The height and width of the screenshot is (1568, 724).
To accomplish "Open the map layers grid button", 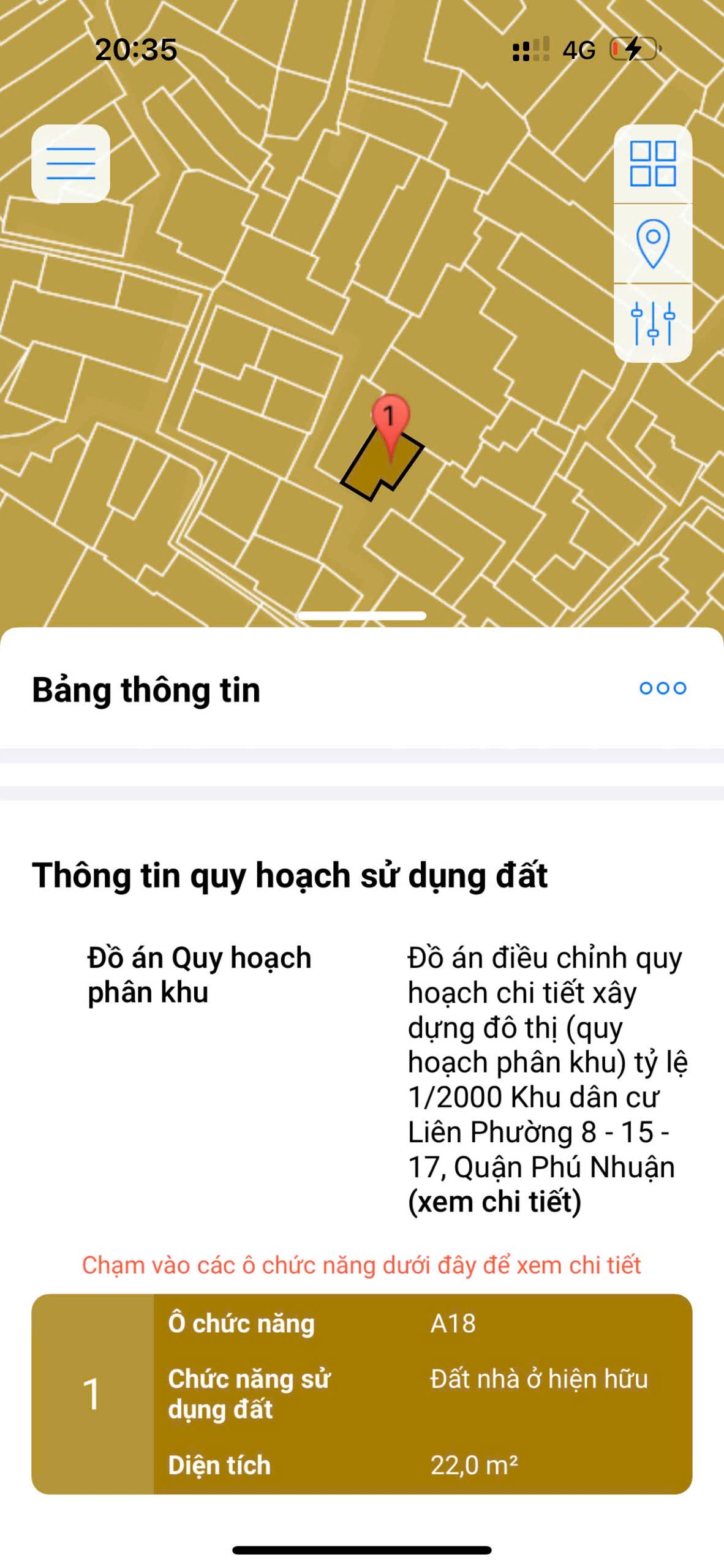I will coord(653,164).
